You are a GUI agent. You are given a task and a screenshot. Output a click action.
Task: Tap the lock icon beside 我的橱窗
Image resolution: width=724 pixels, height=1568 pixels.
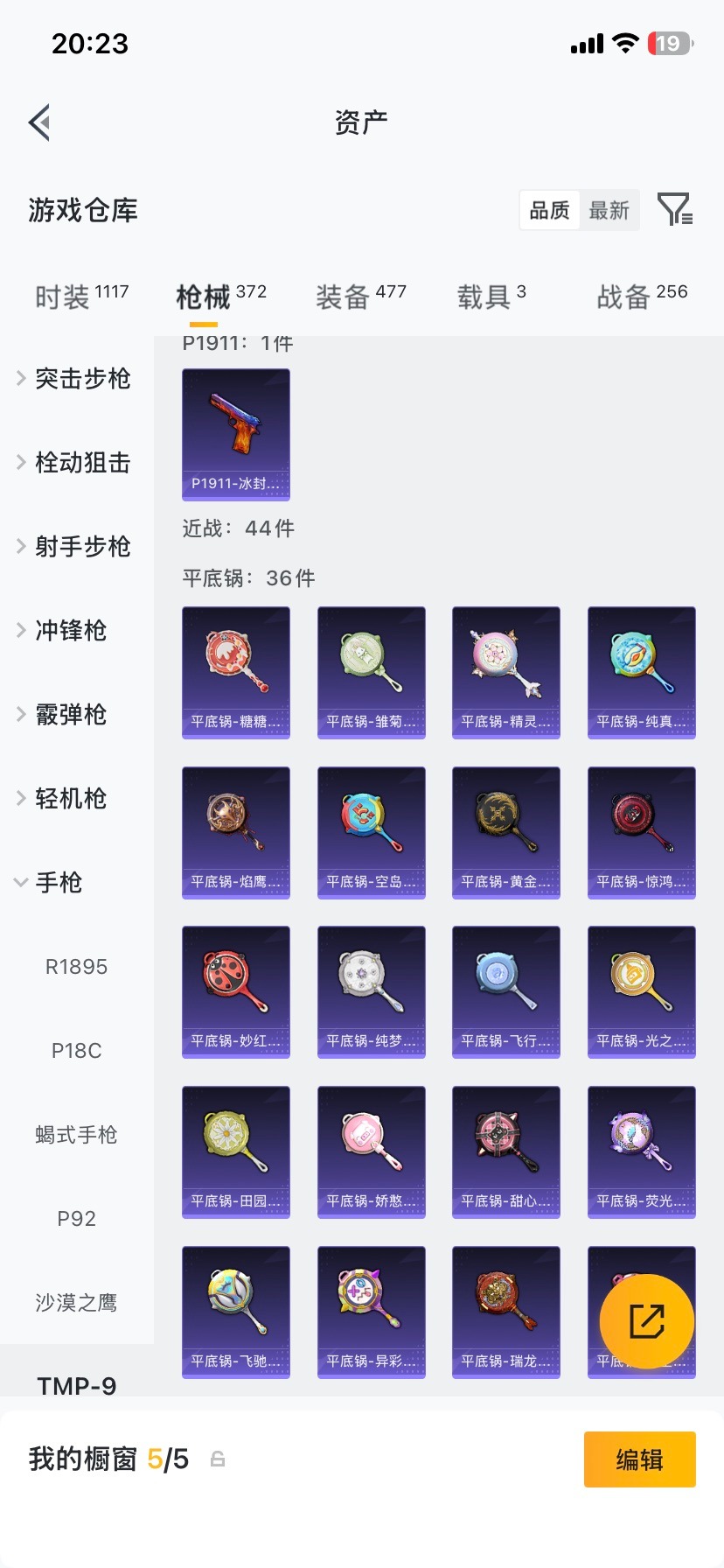[x=216, y=1459]
